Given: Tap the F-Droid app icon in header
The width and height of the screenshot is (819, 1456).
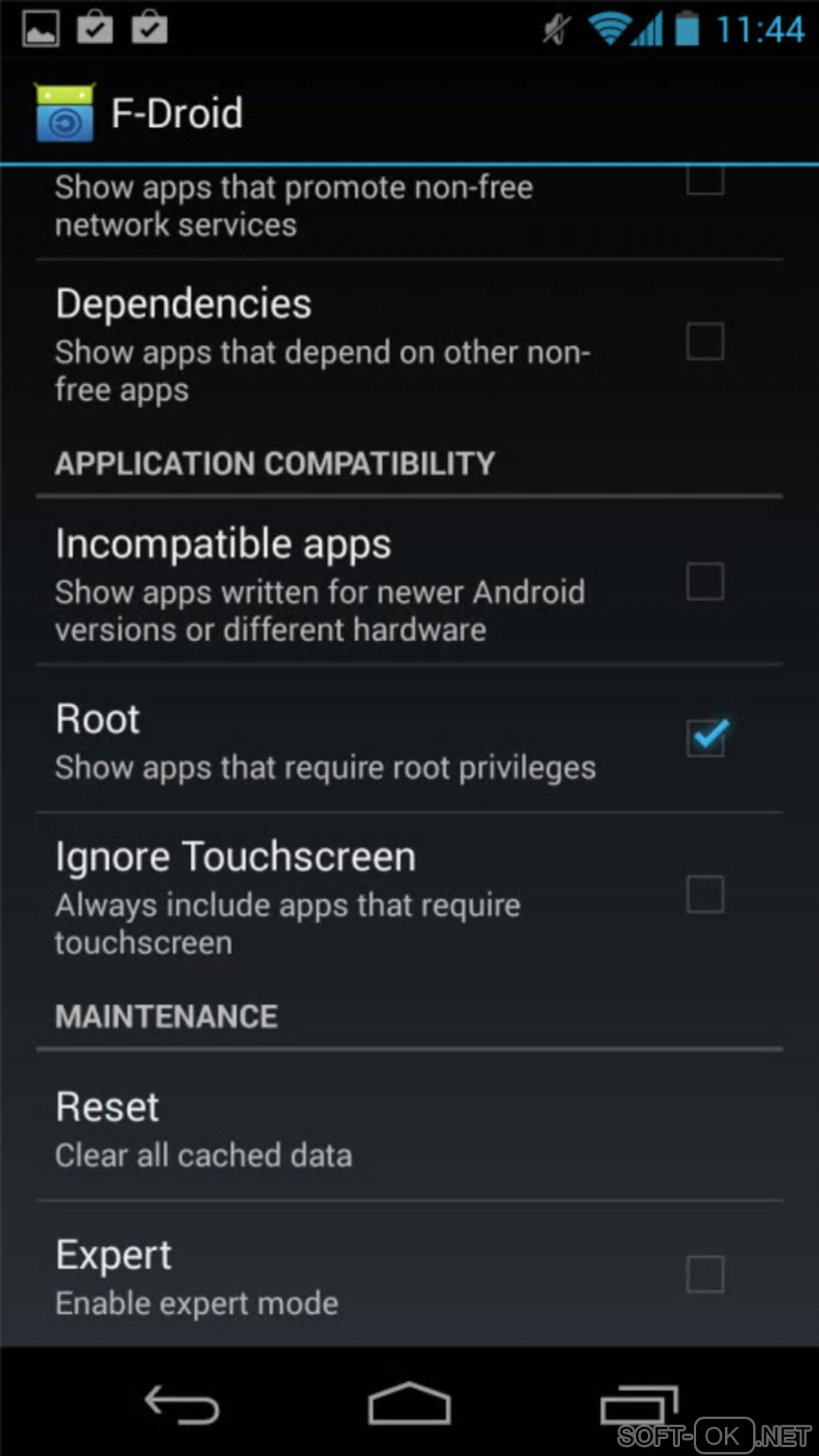Looking at the screenshot, I should 65,112.
